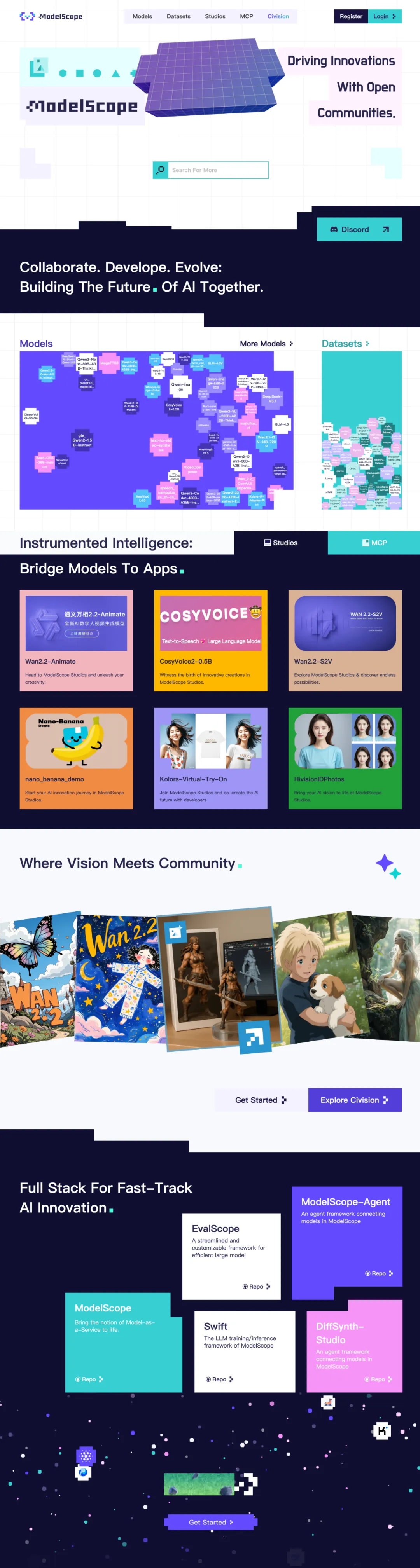The width and height of the screenshot is (420, 1568).
Task: Open the Datasets section link
Action: [345, 344]
